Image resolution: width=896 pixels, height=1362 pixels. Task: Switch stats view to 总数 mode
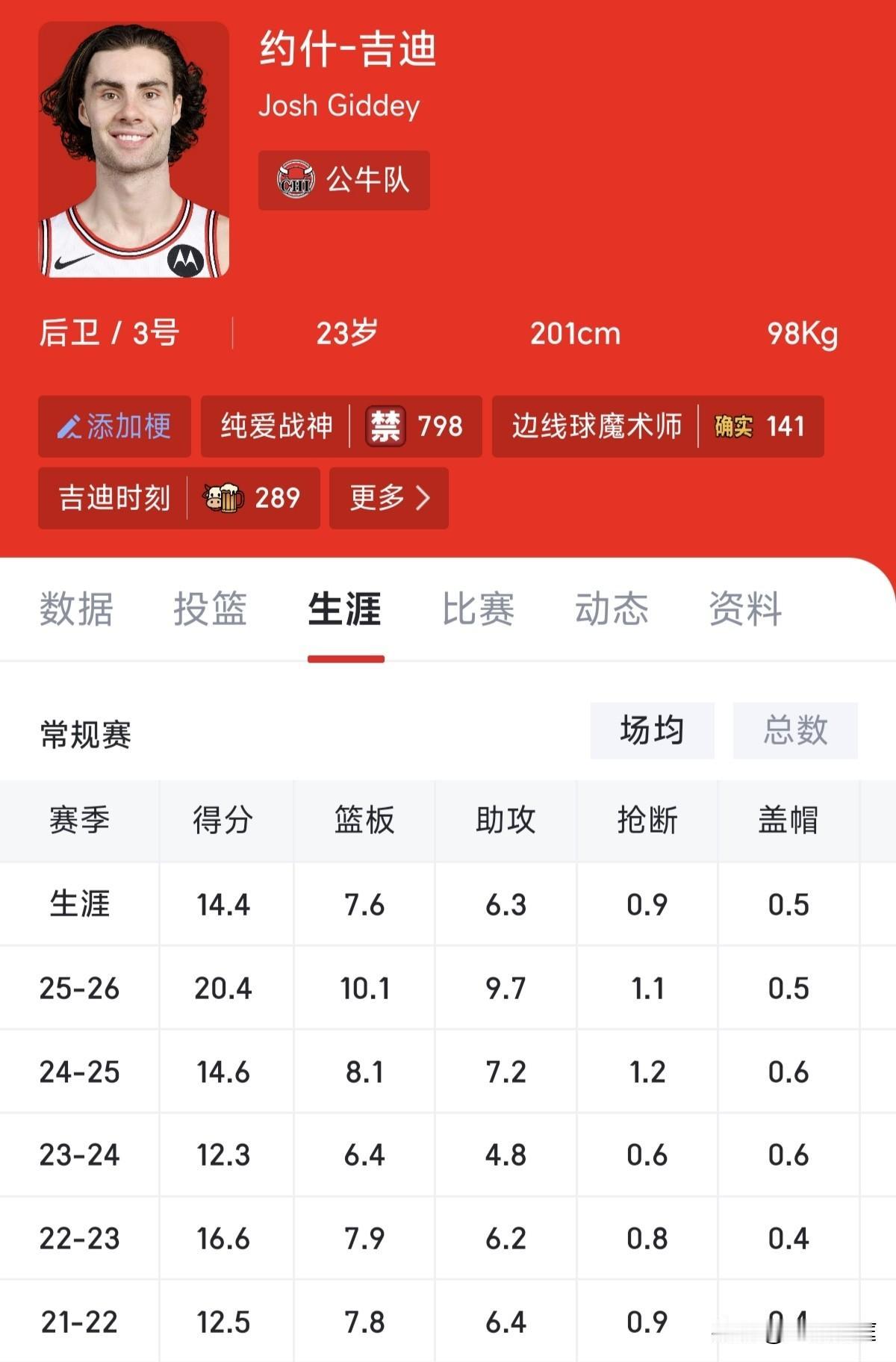[x=794, y=731]
